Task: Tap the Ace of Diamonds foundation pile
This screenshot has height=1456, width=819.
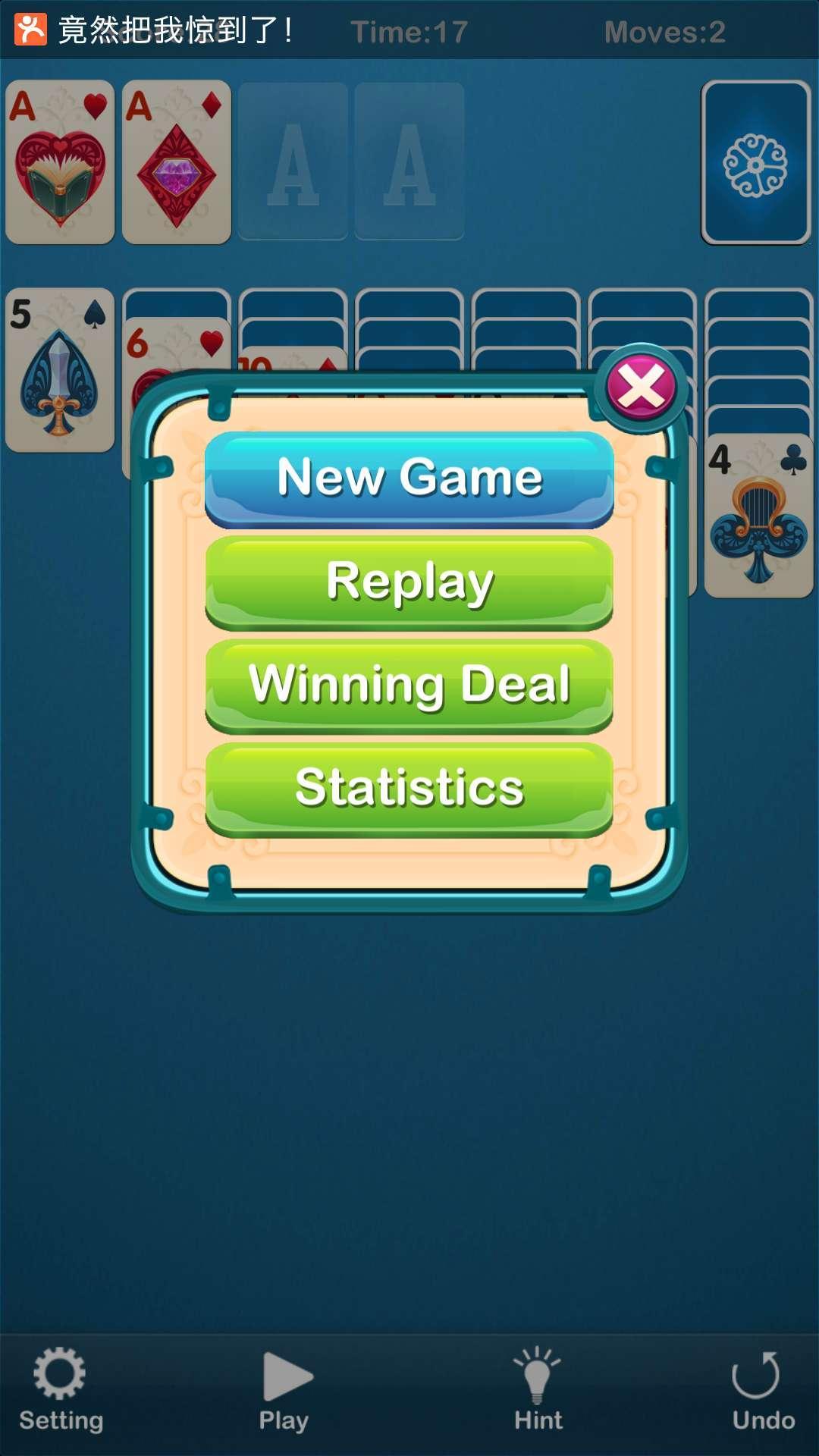Action: point(176,159)
